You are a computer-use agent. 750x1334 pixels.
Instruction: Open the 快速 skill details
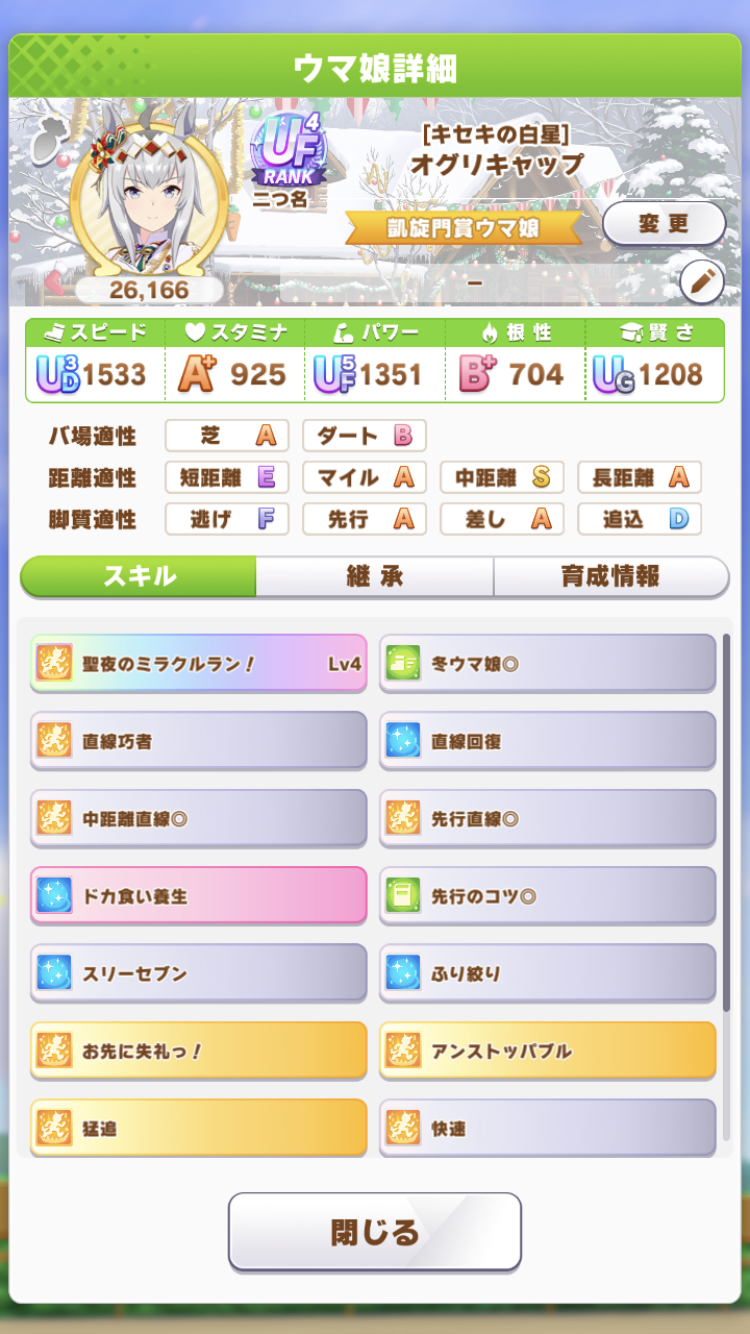click(547, 1128)
